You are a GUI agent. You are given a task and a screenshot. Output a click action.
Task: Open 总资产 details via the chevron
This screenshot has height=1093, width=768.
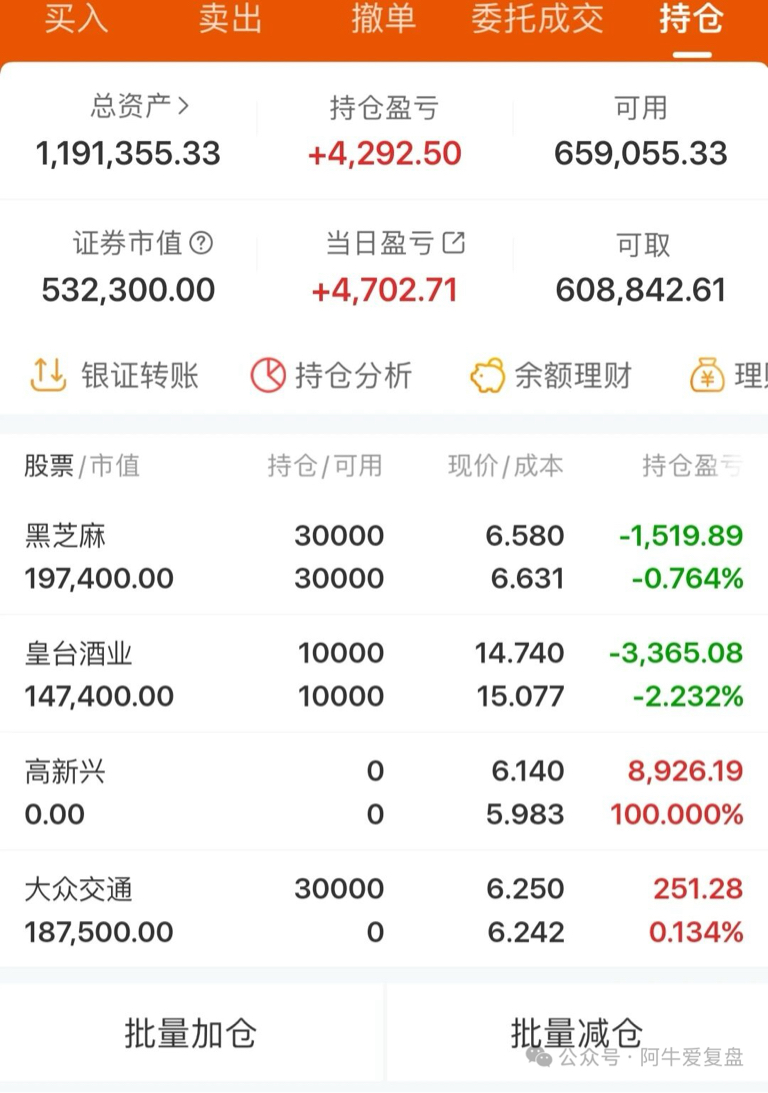[183, 106]
